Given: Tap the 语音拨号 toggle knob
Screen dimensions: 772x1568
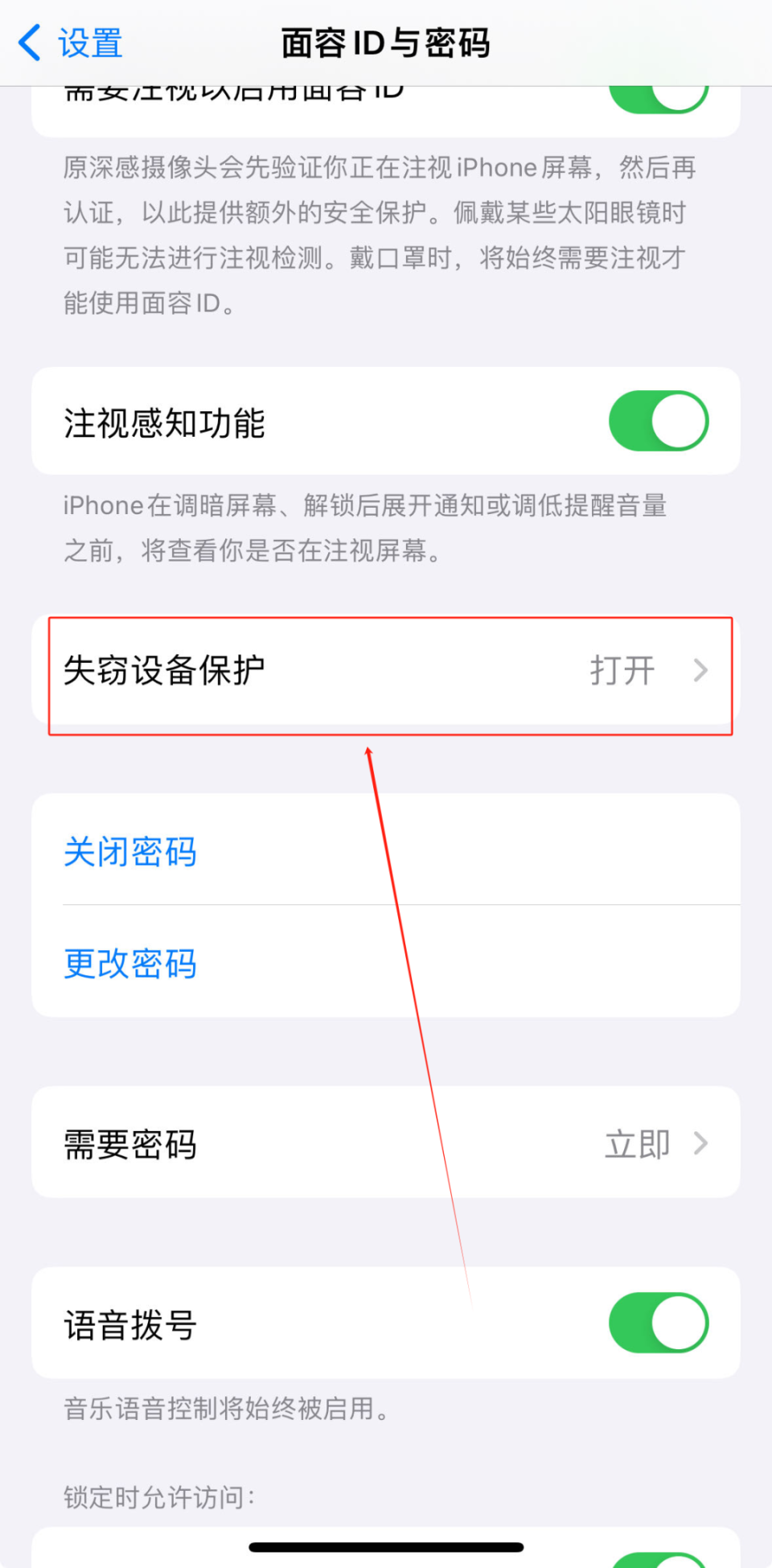Looking at the screenshot, I should 678,1323.
